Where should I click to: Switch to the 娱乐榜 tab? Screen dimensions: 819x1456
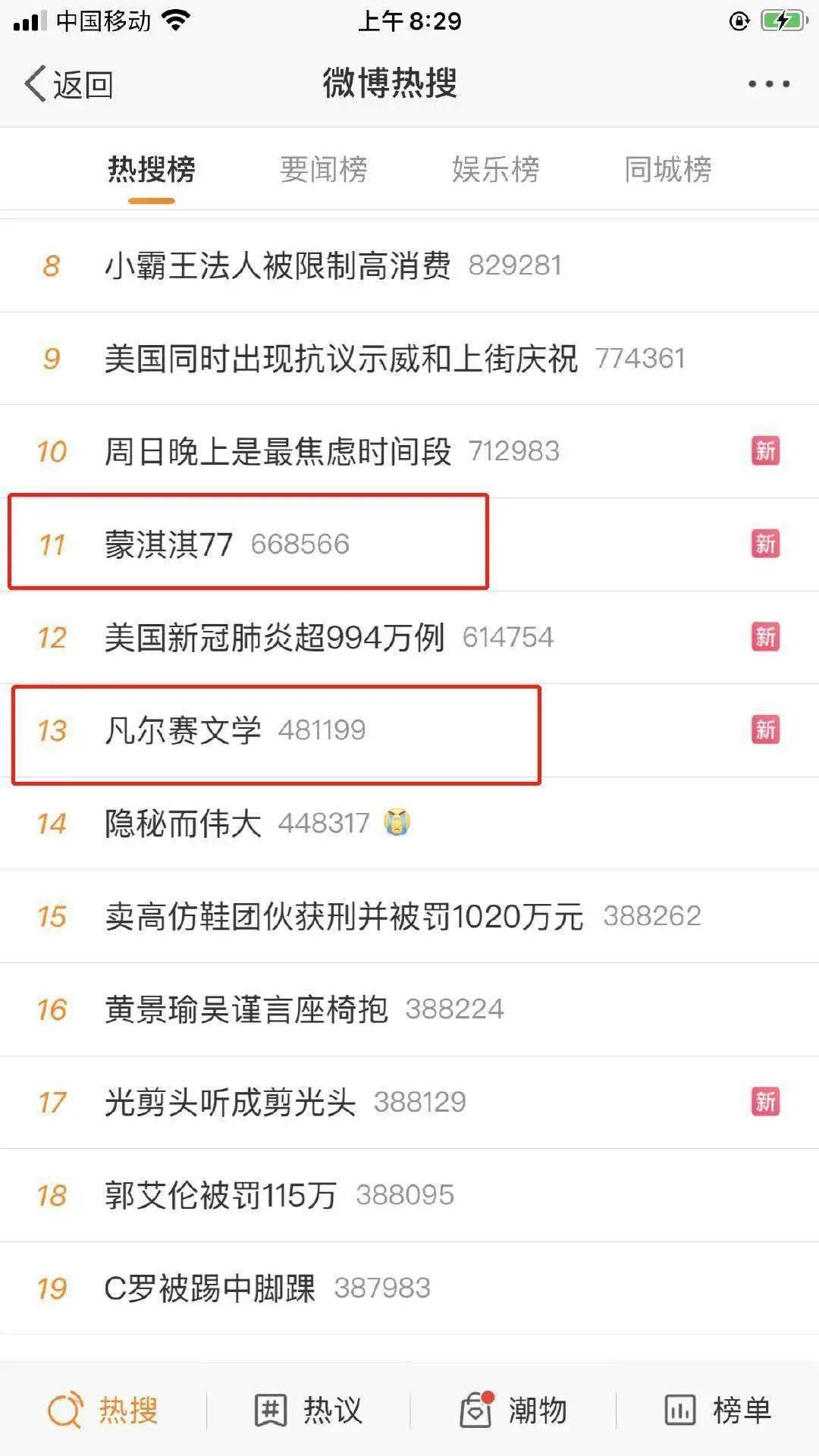(496, 169)
